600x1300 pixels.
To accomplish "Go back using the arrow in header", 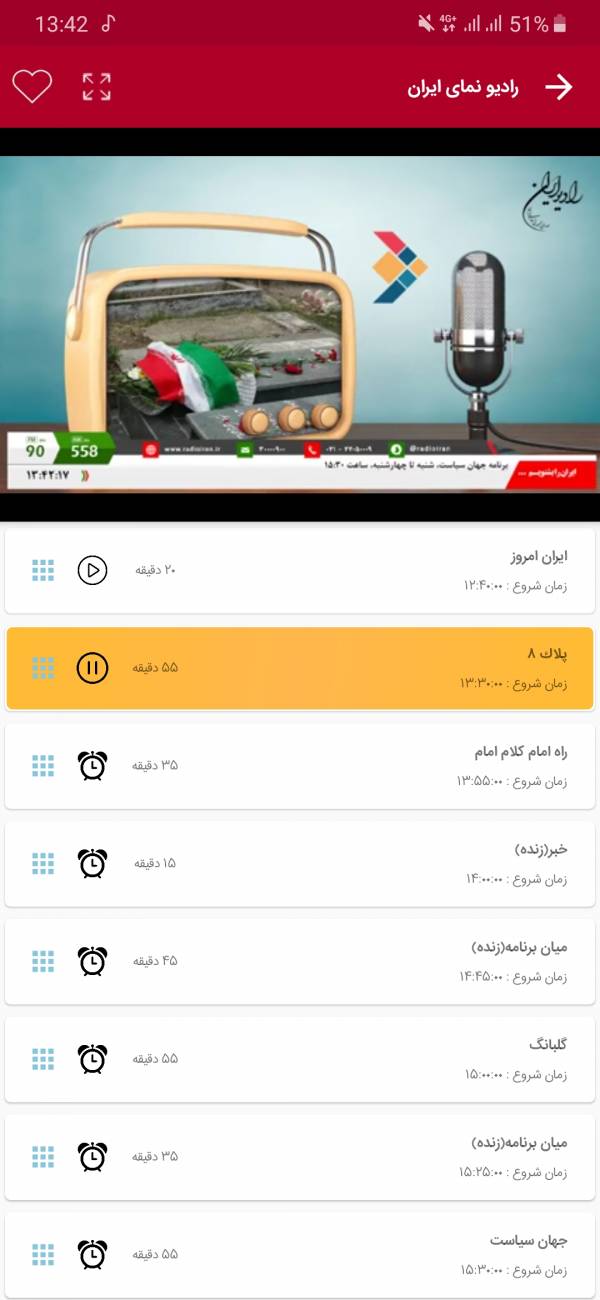I will click(559, 87).
